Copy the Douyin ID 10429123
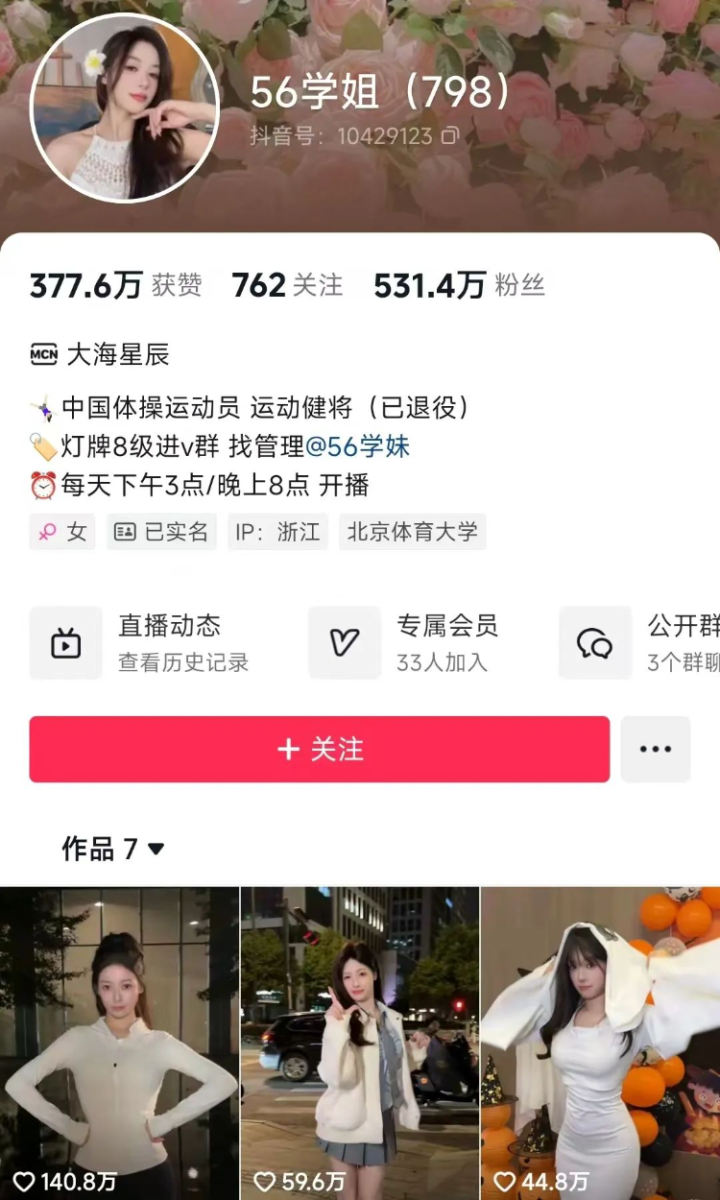 (450, 135)
